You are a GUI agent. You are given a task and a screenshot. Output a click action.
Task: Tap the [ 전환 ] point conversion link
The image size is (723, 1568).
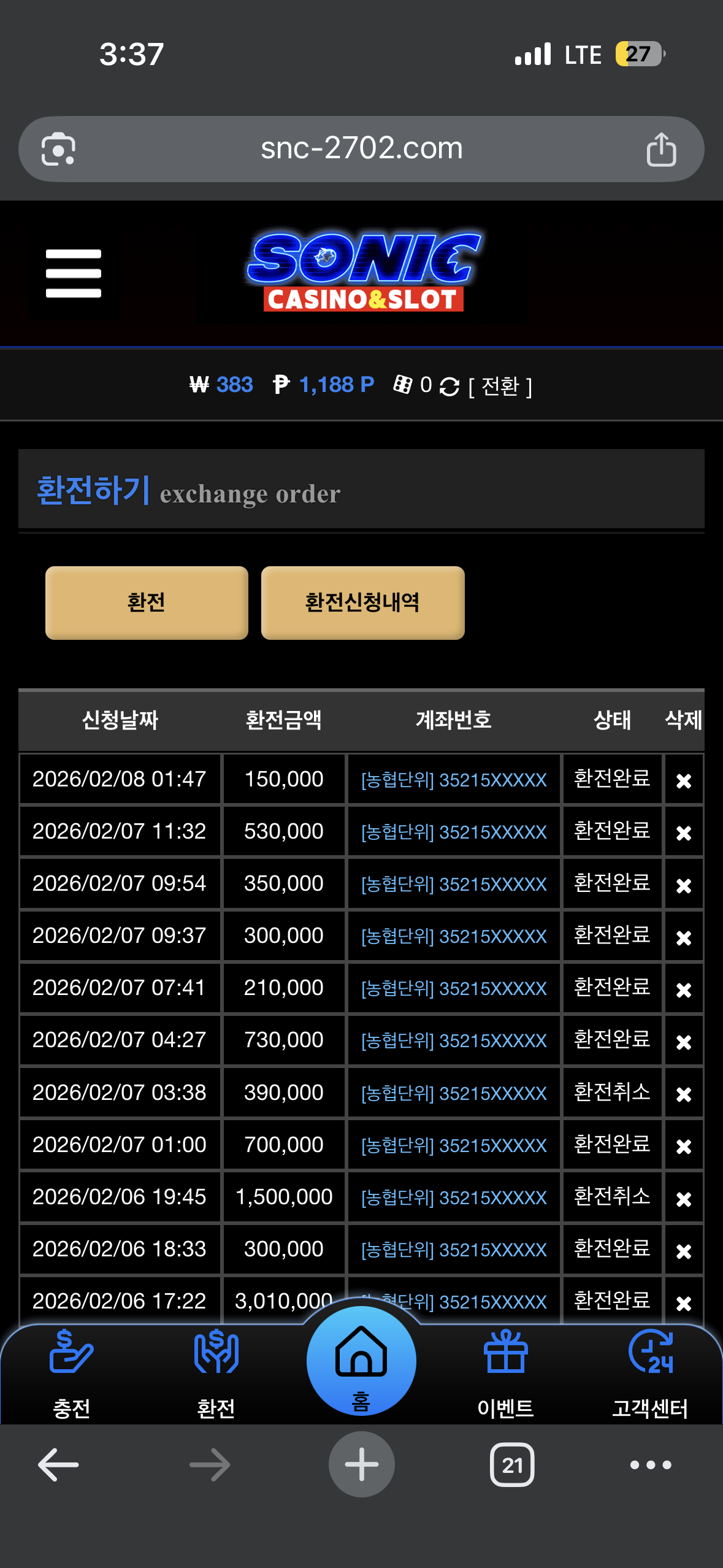pyautogui.click(x=500, y=386)
